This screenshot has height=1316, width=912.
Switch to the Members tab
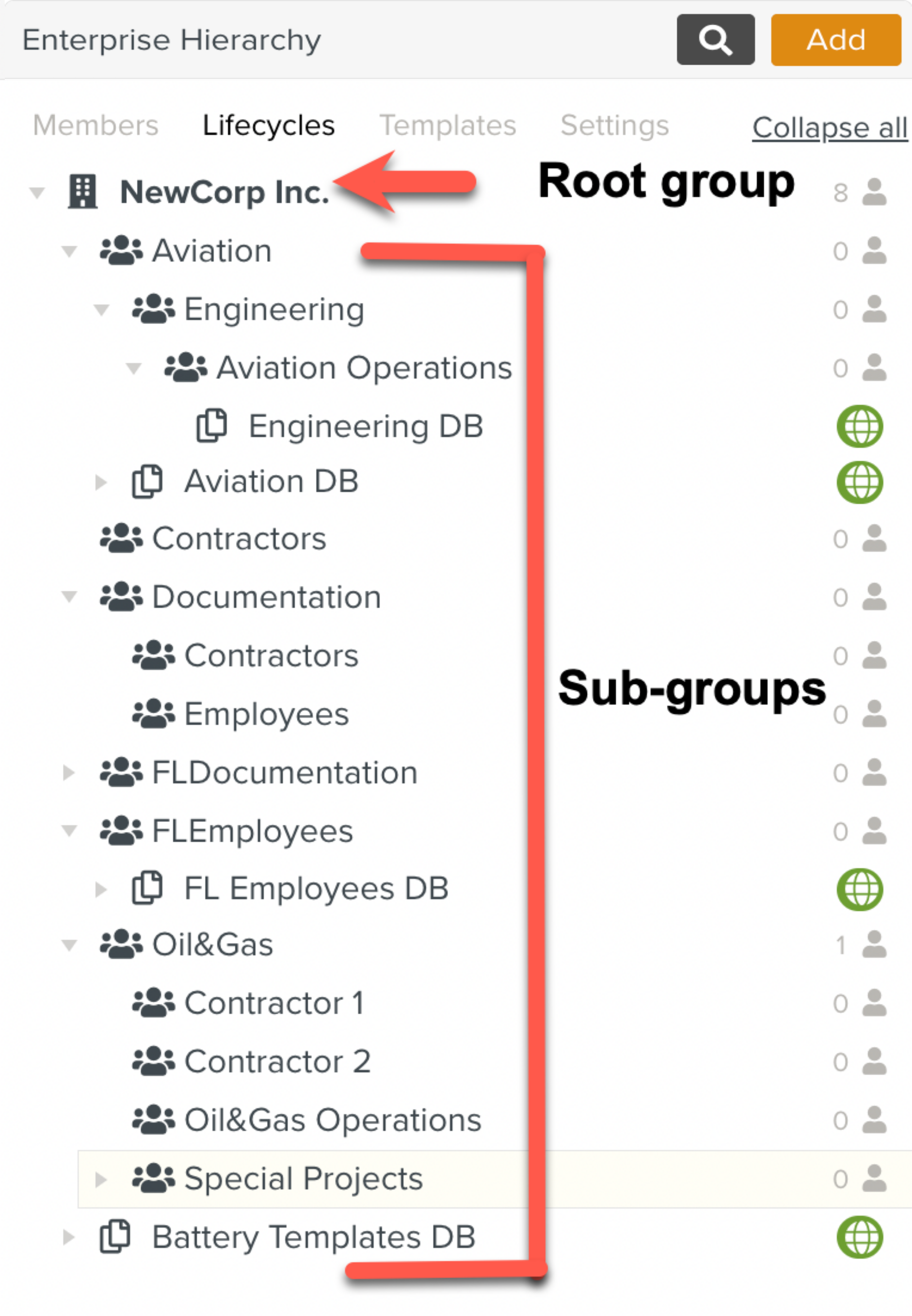coord(94,125)
